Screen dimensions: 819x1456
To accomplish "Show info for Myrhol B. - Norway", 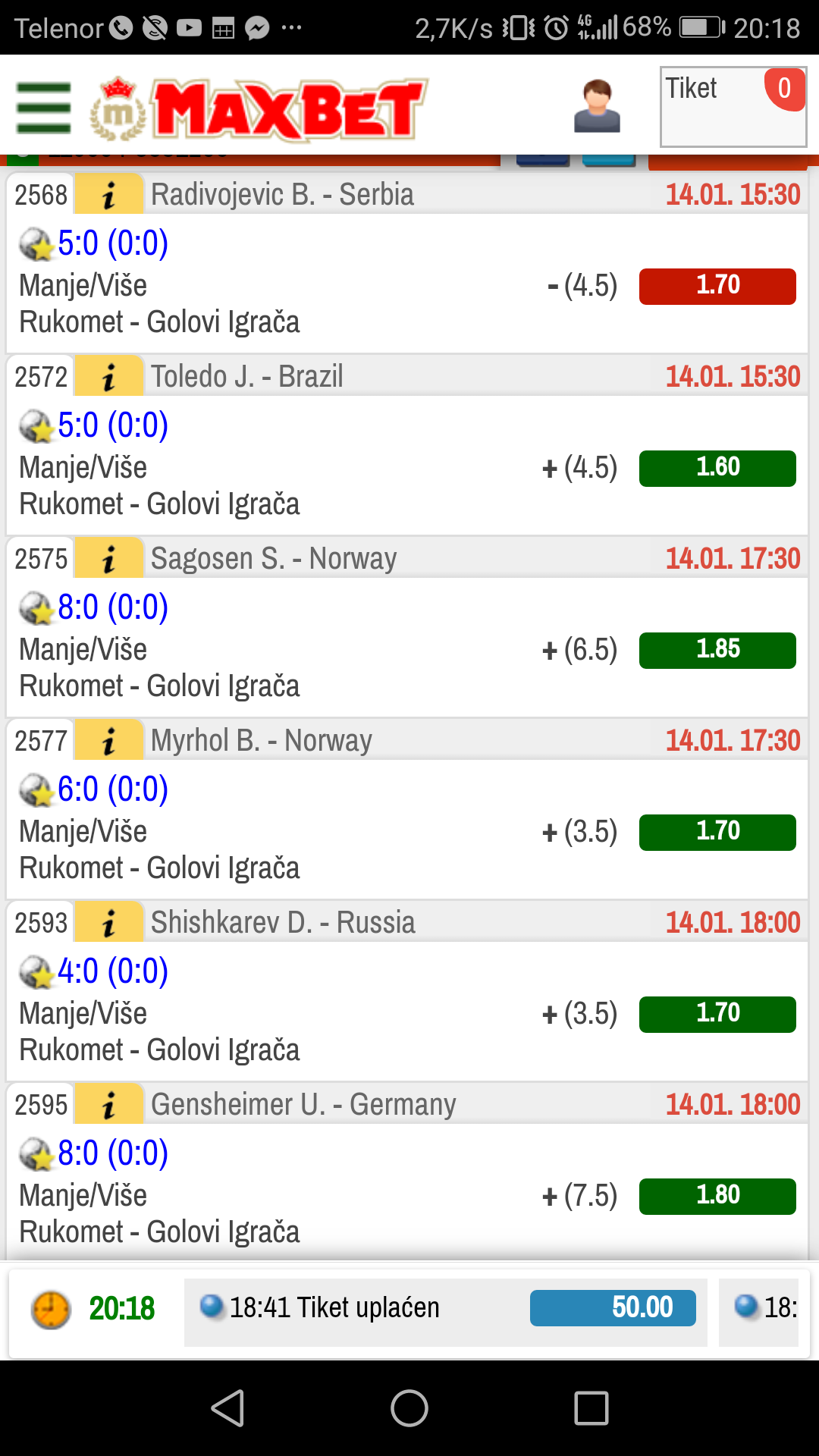I will pos(109,740).
